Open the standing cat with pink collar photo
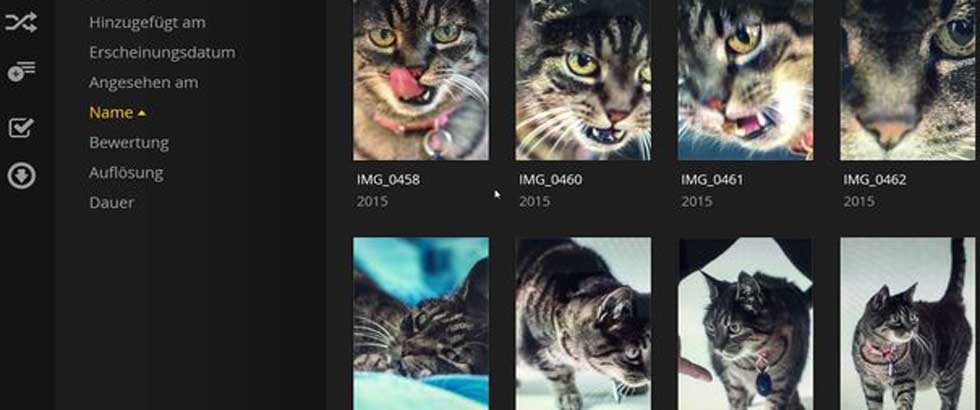The height and width of the screenshot is (410, 980). [x=907, y=323]
